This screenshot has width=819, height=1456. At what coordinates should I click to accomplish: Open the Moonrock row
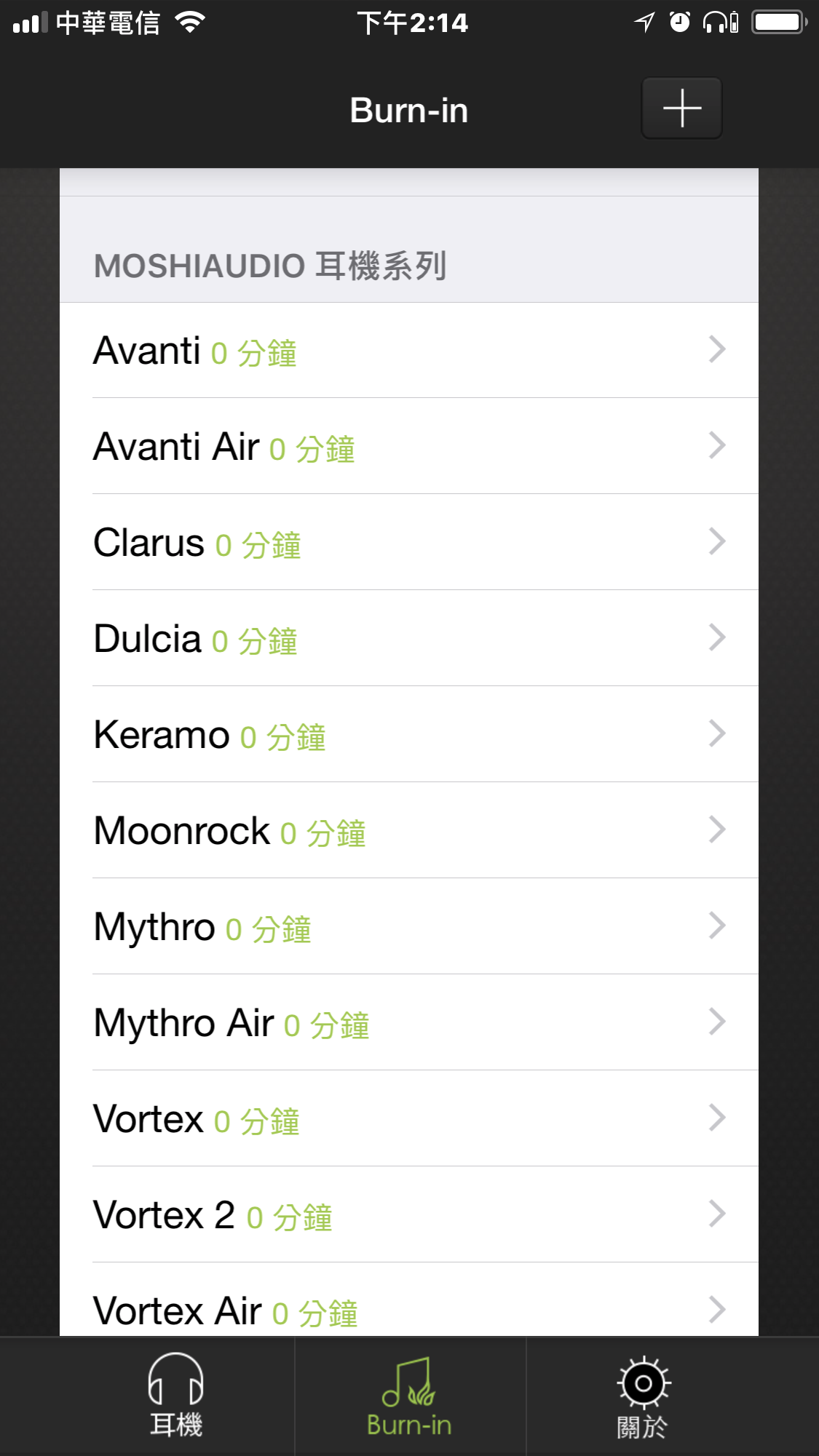(x=409, y=830)
